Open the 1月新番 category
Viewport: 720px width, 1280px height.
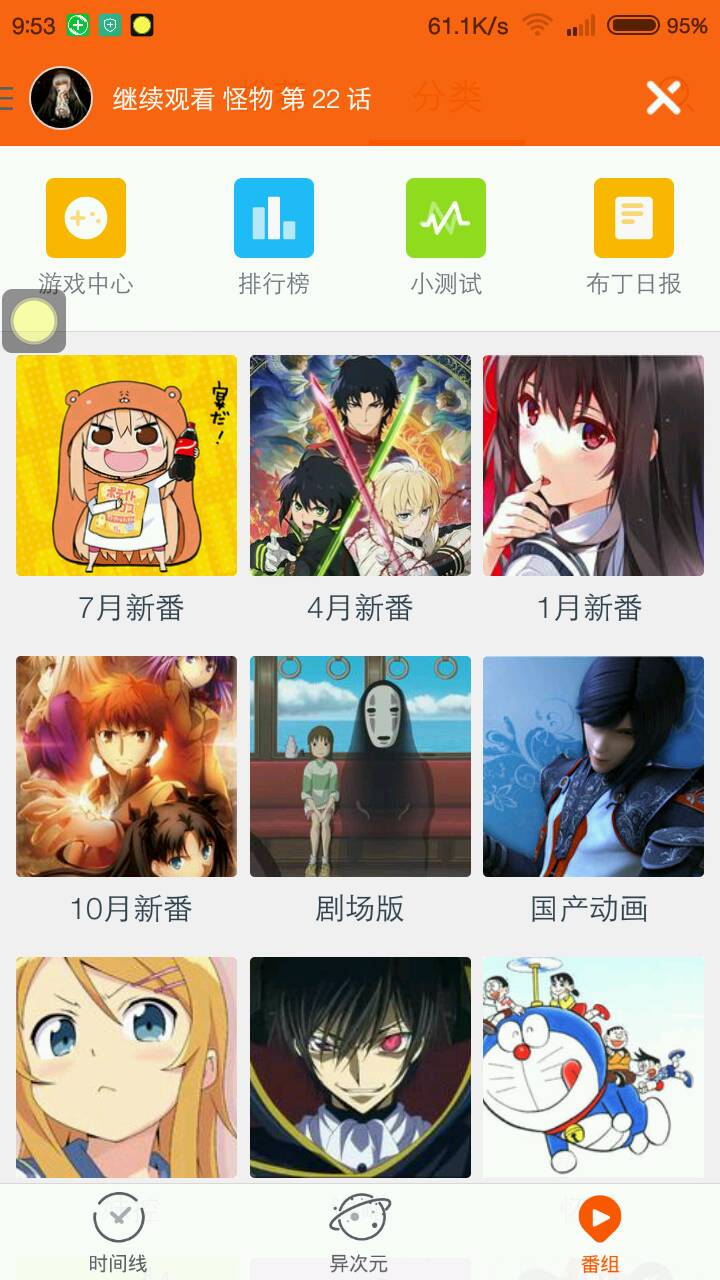(x=593, y=466)
